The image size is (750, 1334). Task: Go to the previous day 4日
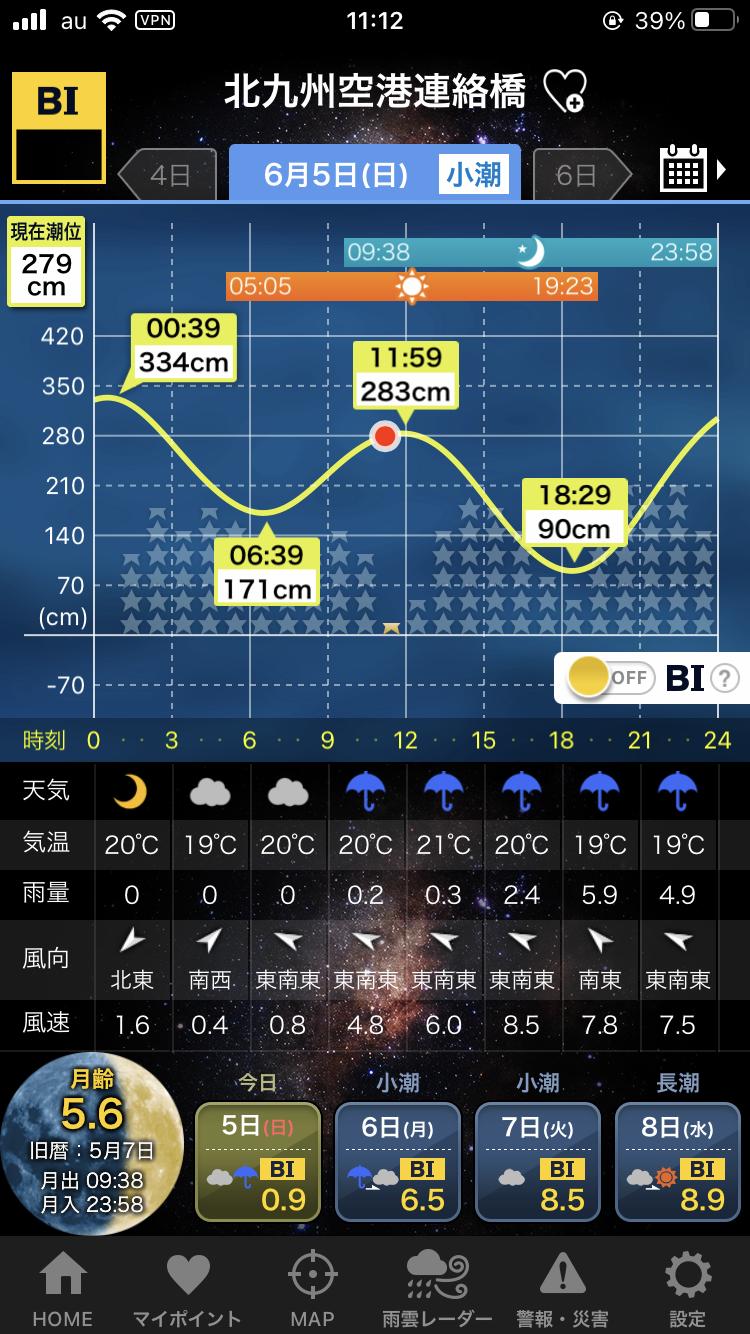pyautogui.click(x=168, y=175)
